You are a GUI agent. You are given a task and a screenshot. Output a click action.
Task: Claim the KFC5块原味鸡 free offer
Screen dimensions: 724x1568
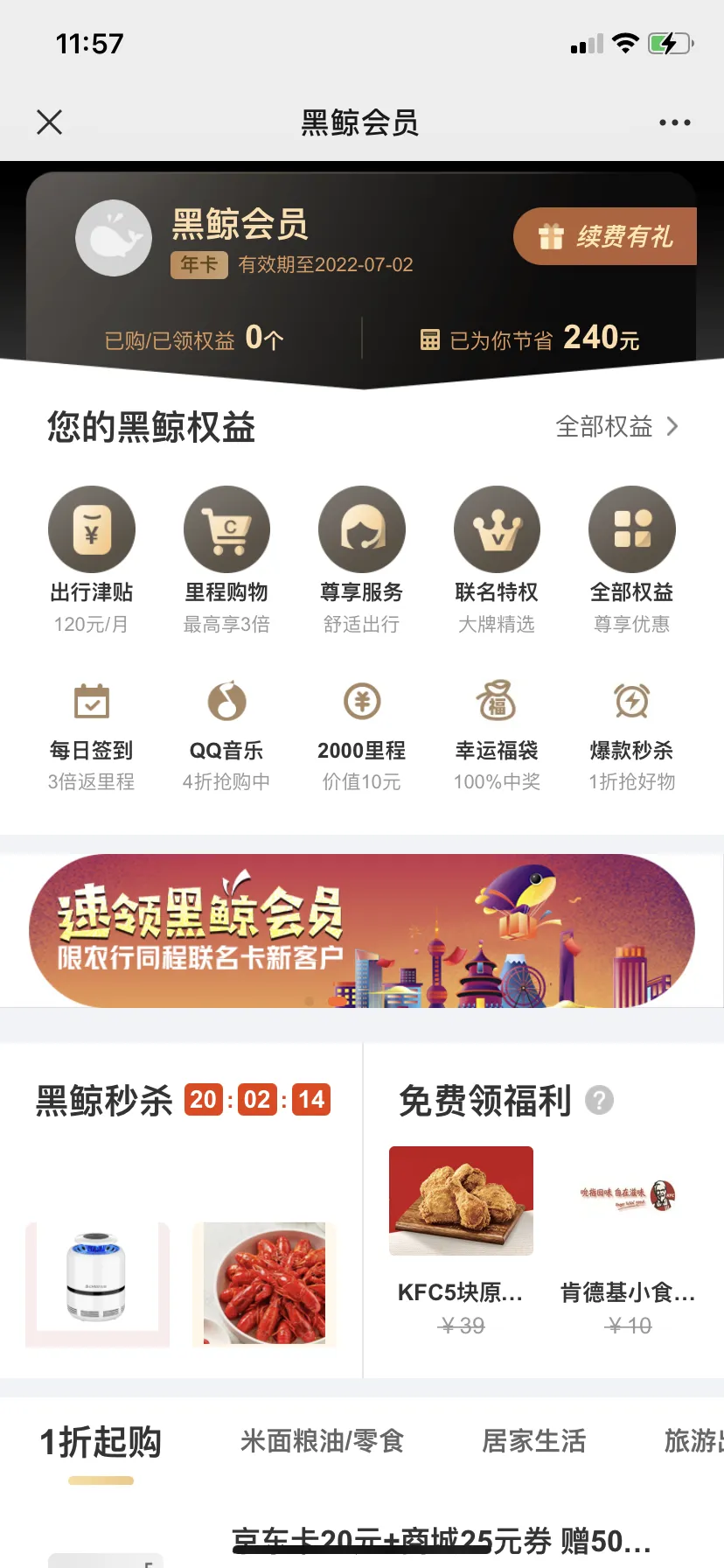461,1200
